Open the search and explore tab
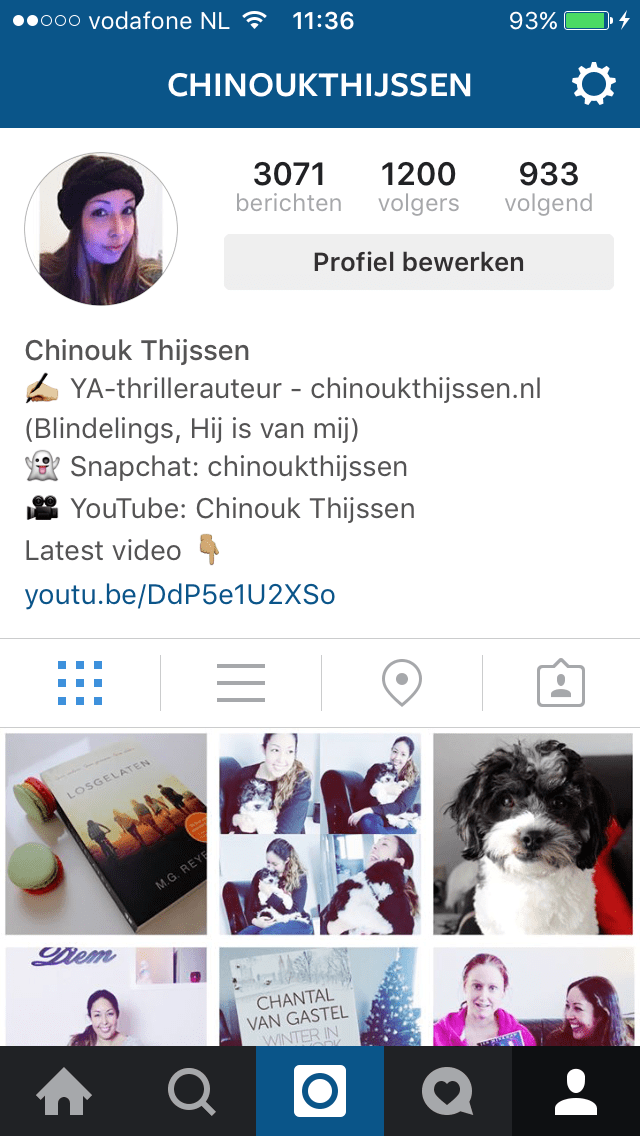The image size is (640, 1136). (192, 1091)
